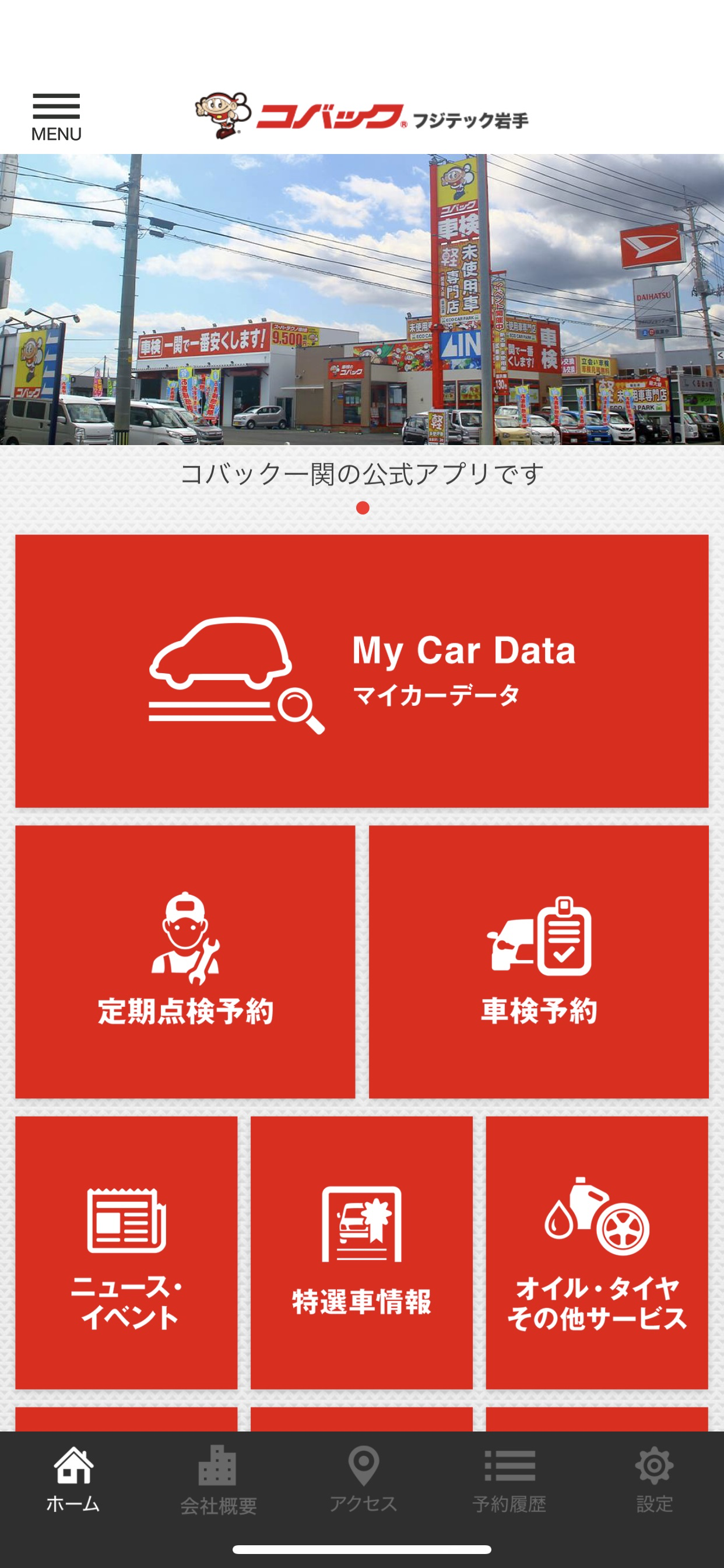Switch to the 設定 tab

click(654, 1480)
